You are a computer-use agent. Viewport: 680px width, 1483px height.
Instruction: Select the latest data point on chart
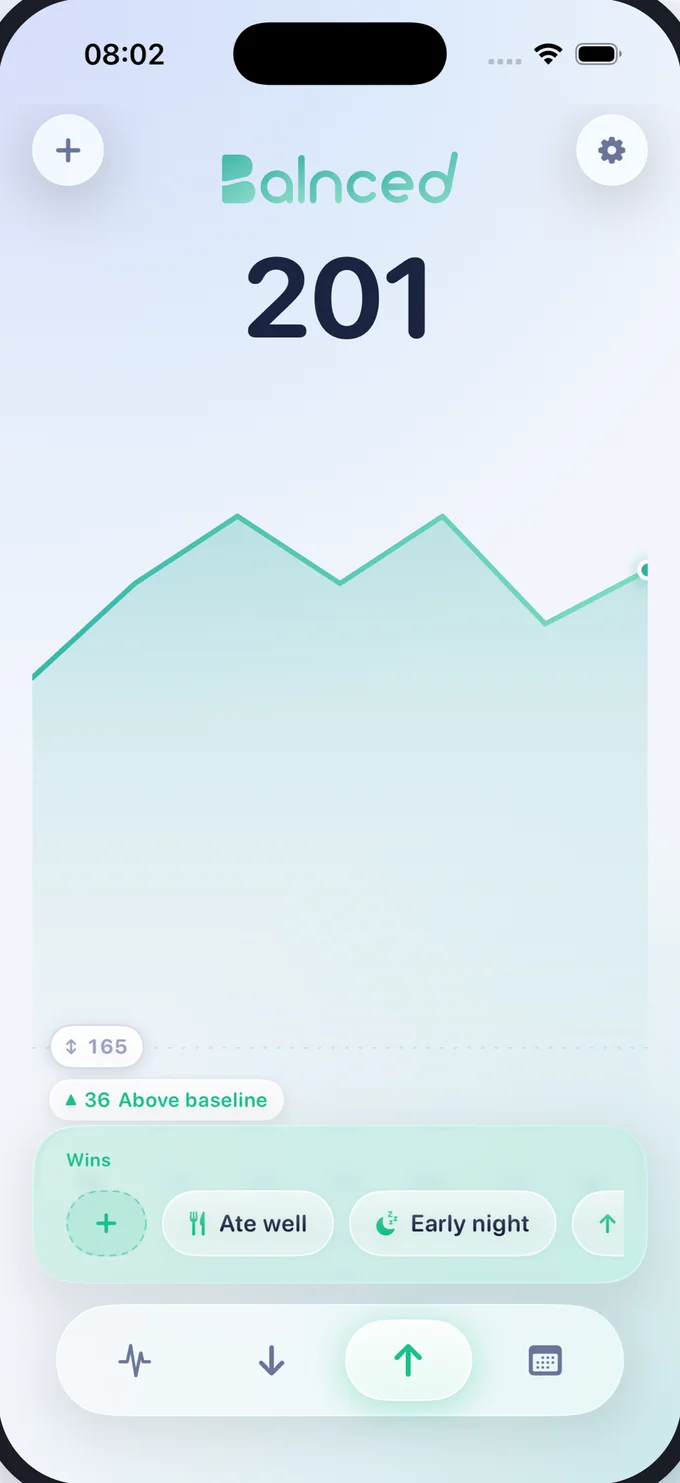tap(645, 570)
